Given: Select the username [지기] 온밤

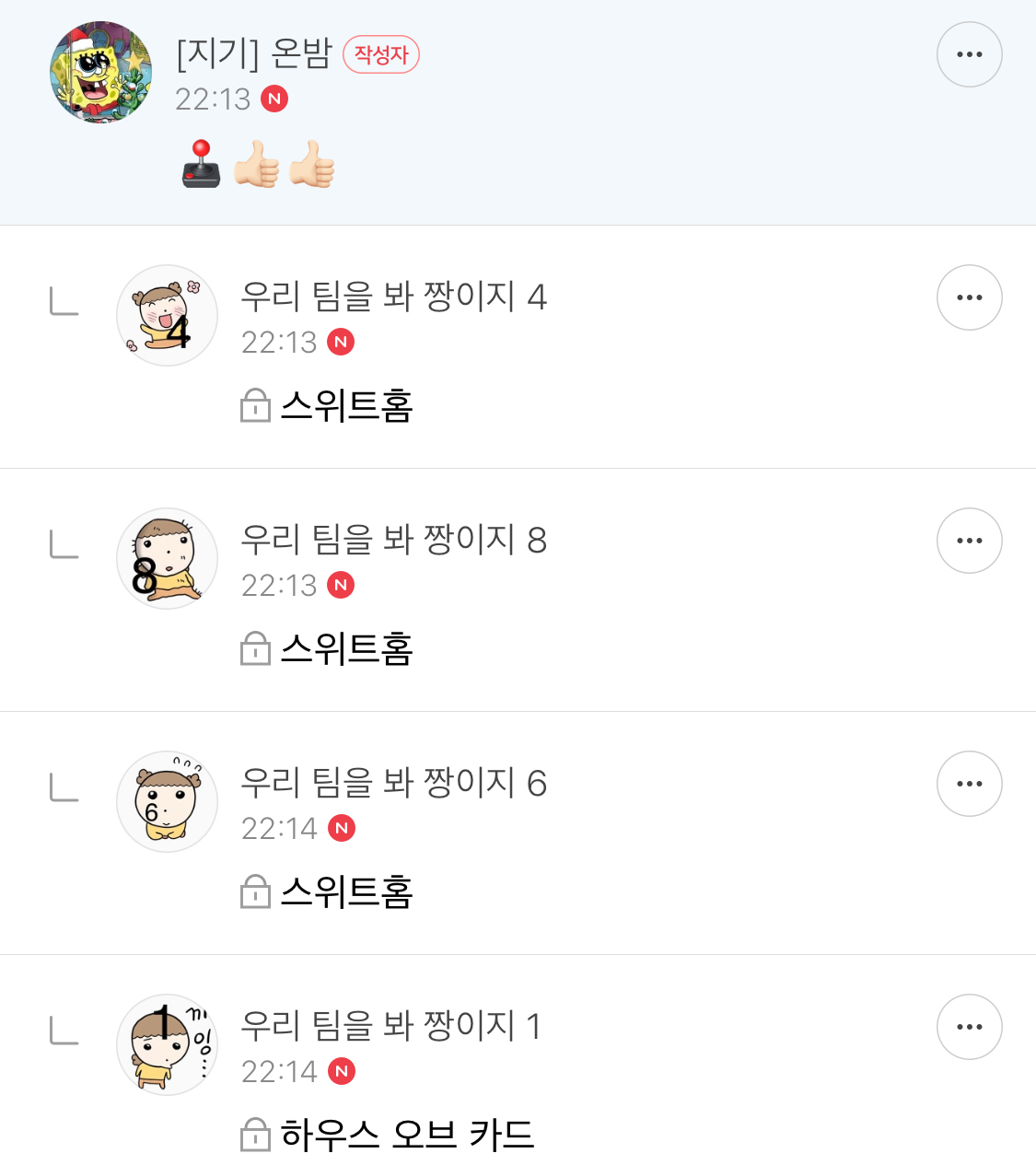Looking at the screenshot, I should [249, 53].
